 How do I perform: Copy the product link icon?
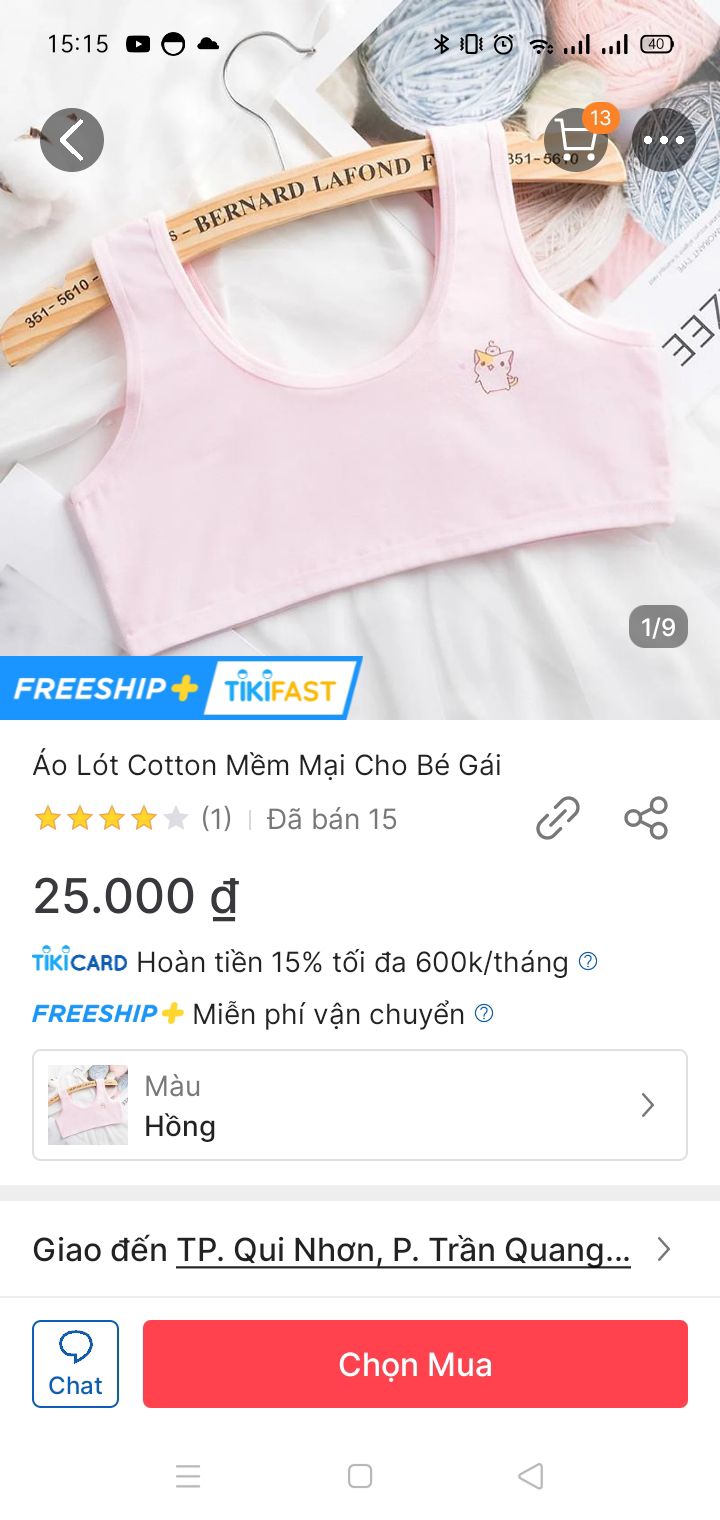coord(557,818)
